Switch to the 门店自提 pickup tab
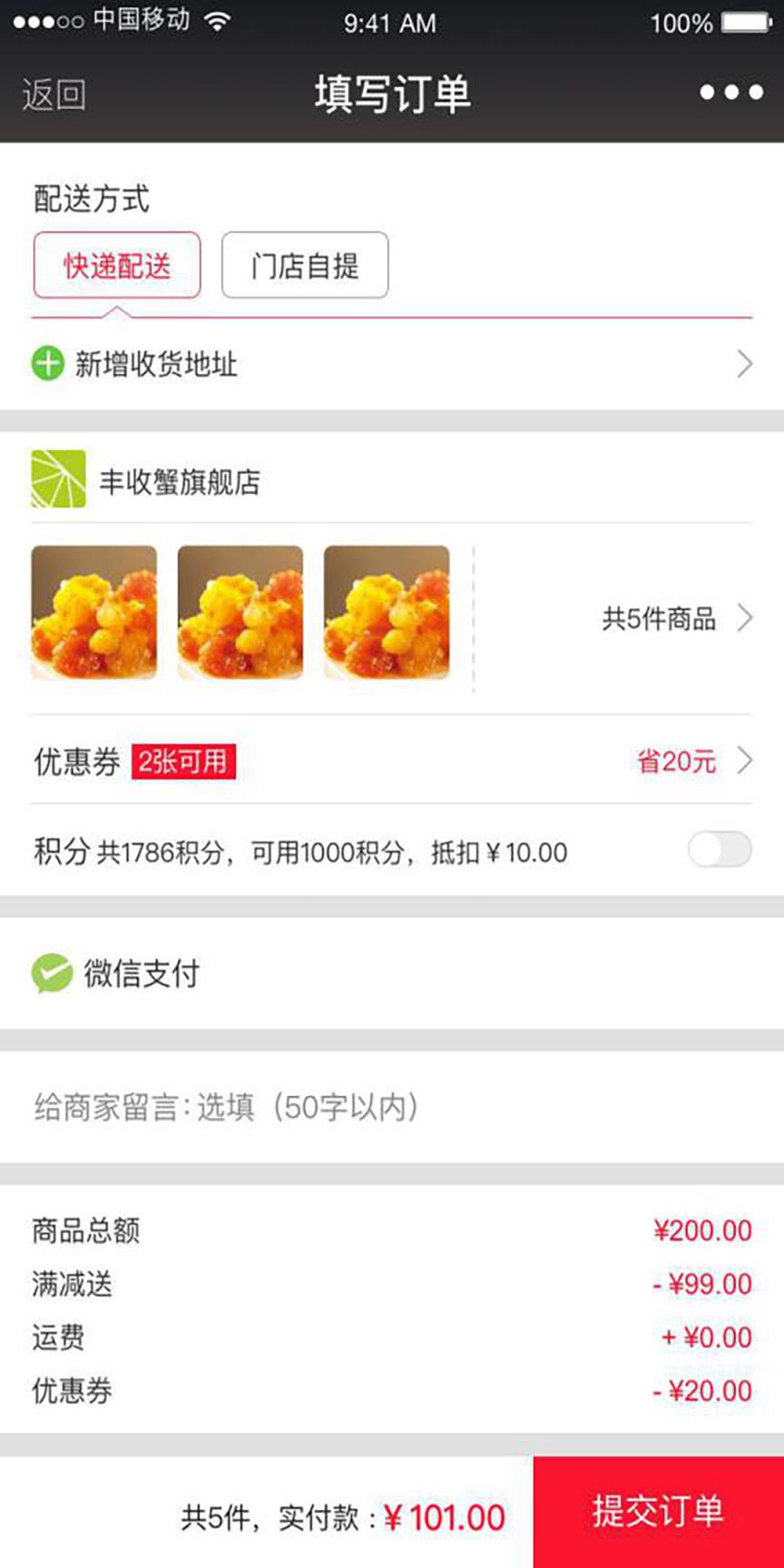784x1568 pixels. point(304,265)
